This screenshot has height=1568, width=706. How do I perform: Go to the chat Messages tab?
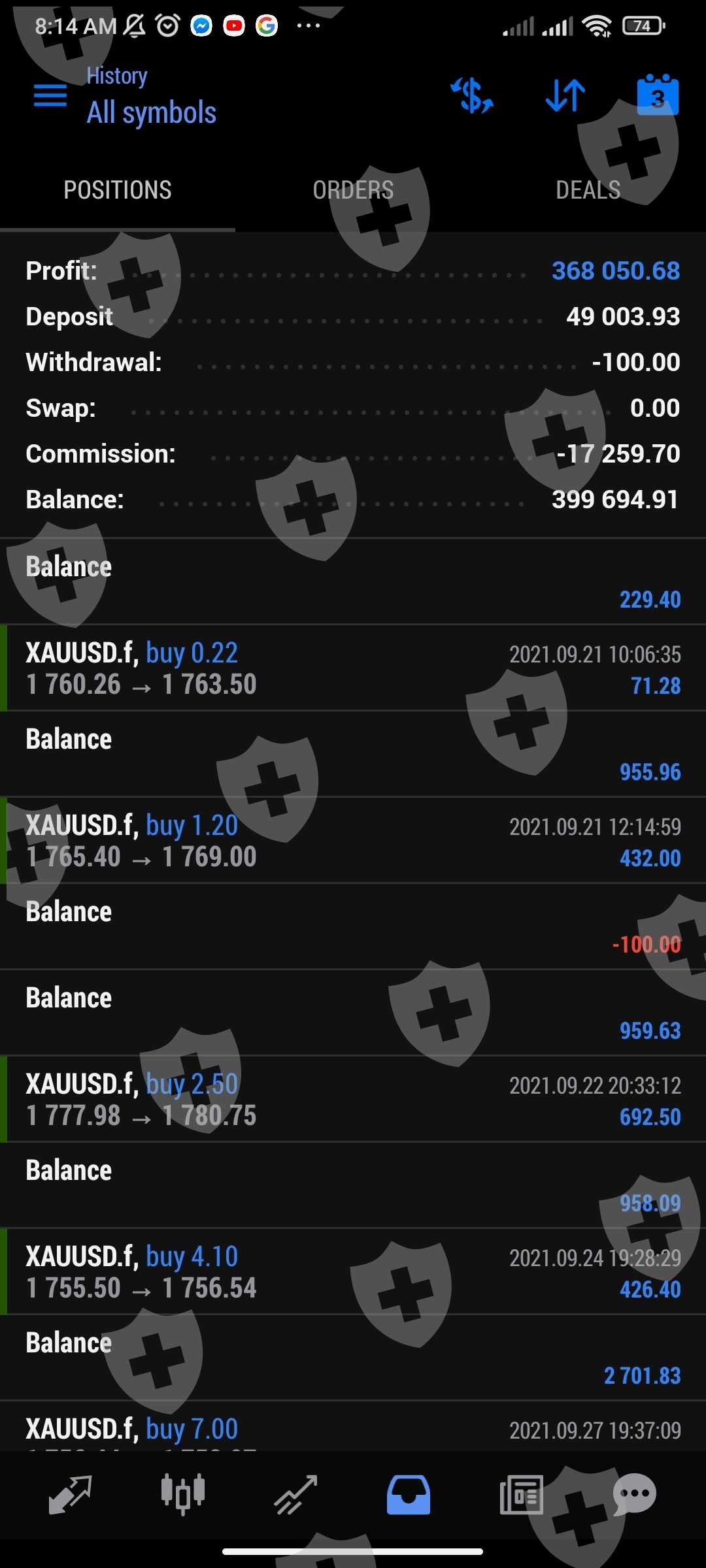tap(634, 1494)
